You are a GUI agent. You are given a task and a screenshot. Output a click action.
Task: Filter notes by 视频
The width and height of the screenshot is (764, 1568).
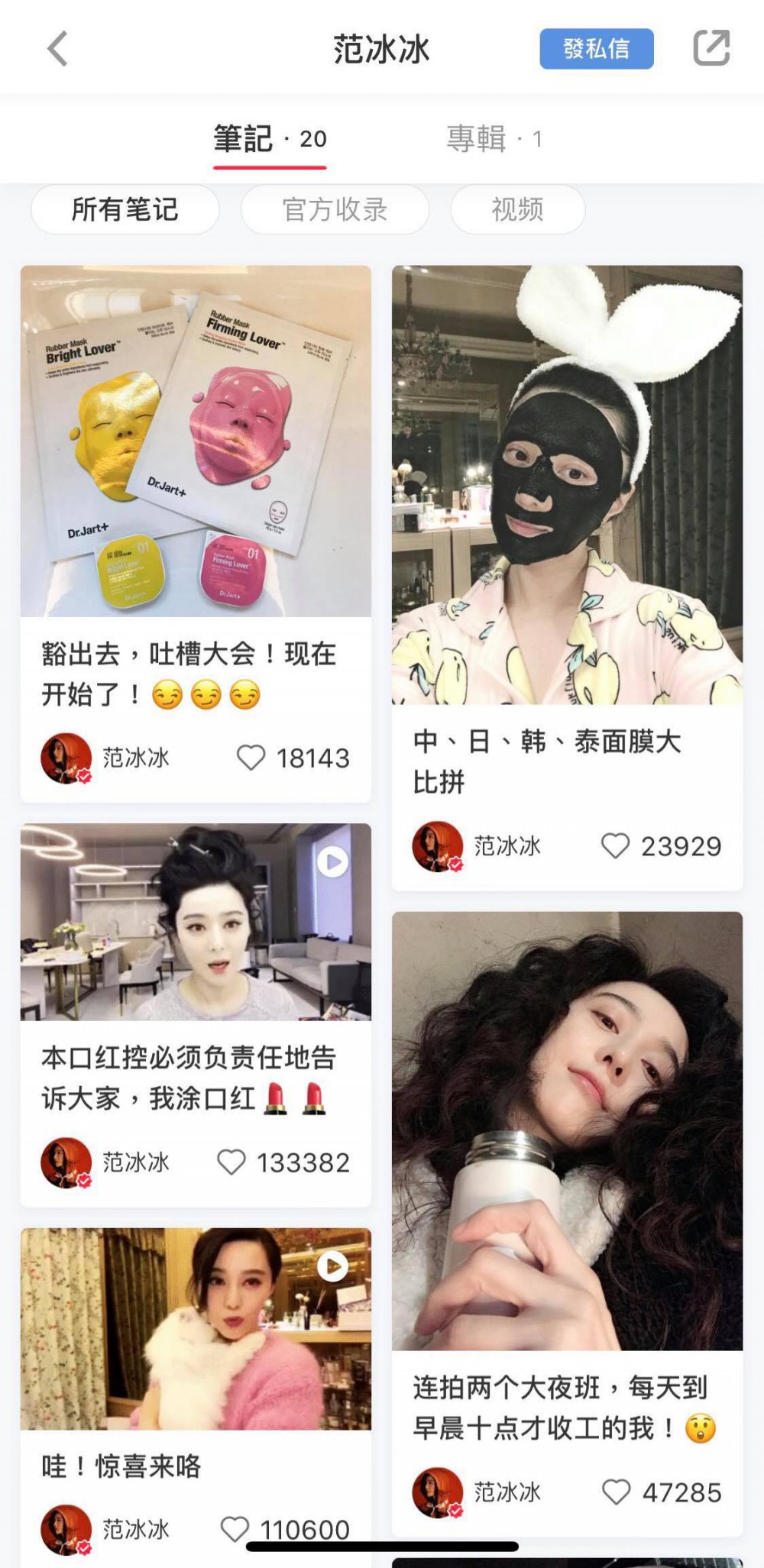point(517,209)
